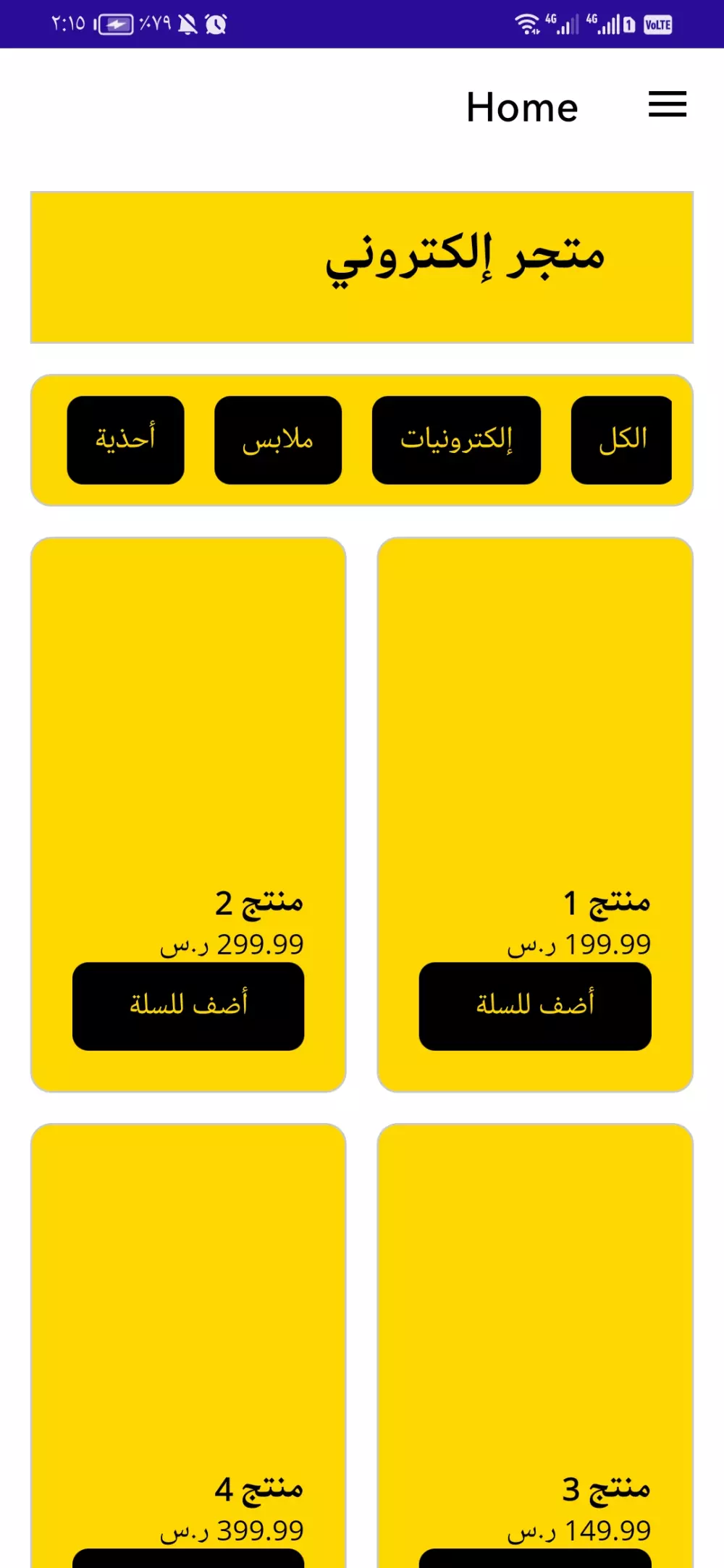Select the أحذية category
The height and width of the screenshot is (1568, 724).
[125, 439]
